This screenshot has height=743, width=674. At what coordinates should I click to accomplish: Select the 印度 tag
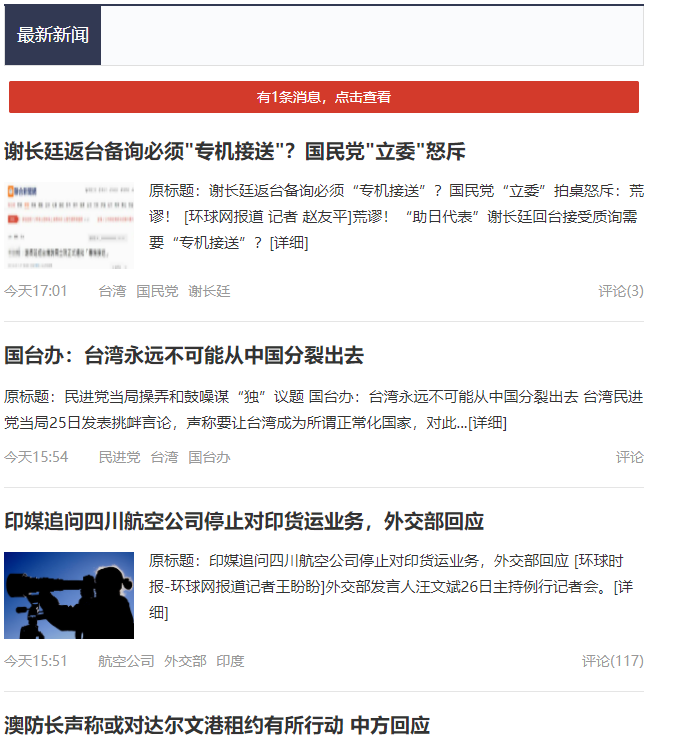coord(230,661)
